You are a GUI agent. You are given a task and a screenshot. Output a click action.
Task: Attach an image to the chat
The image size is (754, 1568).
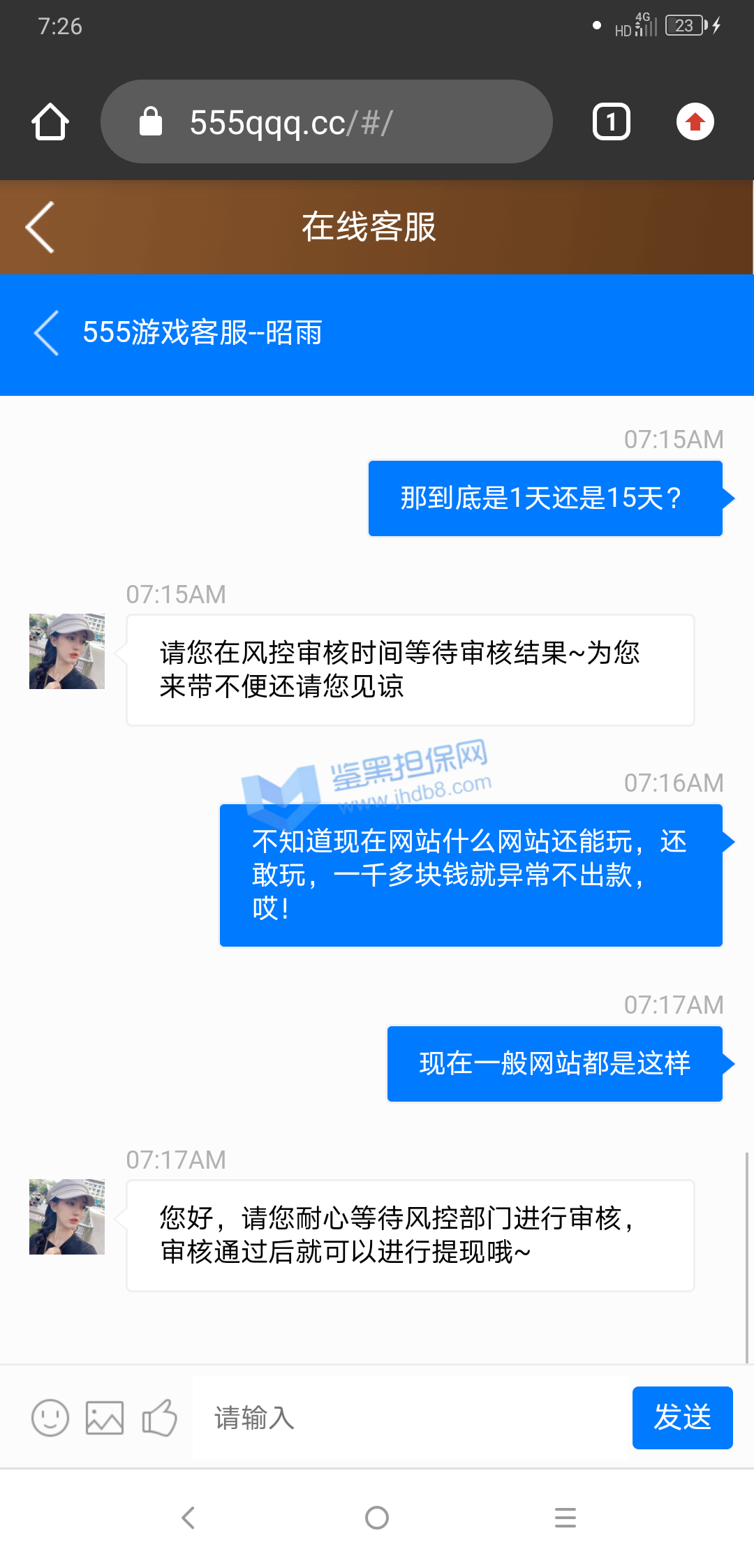point(105,1418)
